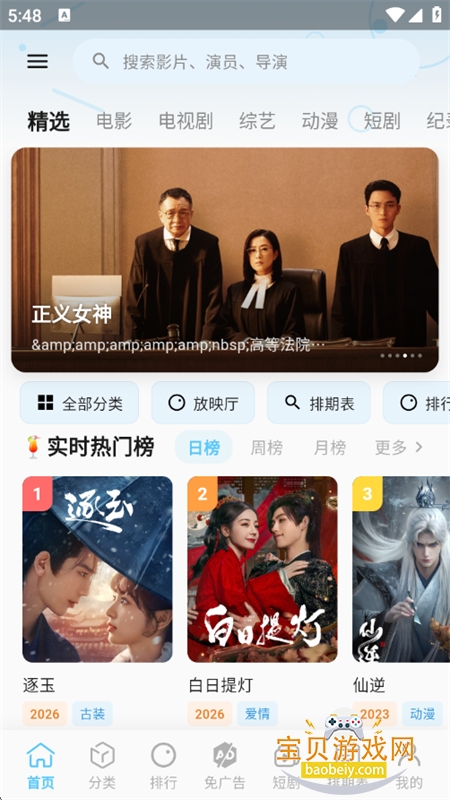This screenshot has width=450, height=800.
Task: Go to 排行 in bottom navigation
Action: 163,765
